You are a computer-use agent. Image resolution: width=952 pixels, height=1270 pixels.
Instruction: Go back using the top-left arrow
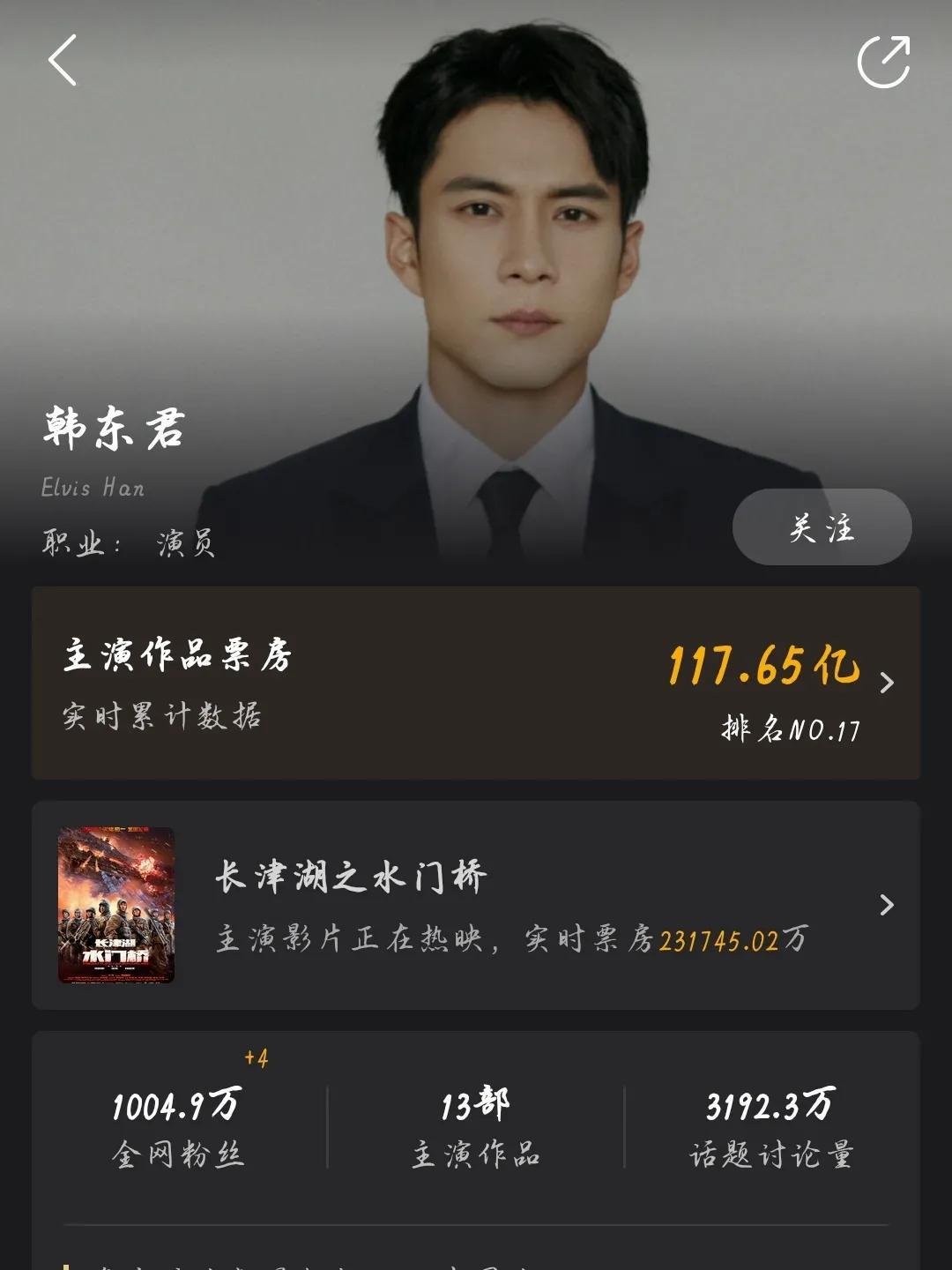click(x=63, y=60)
